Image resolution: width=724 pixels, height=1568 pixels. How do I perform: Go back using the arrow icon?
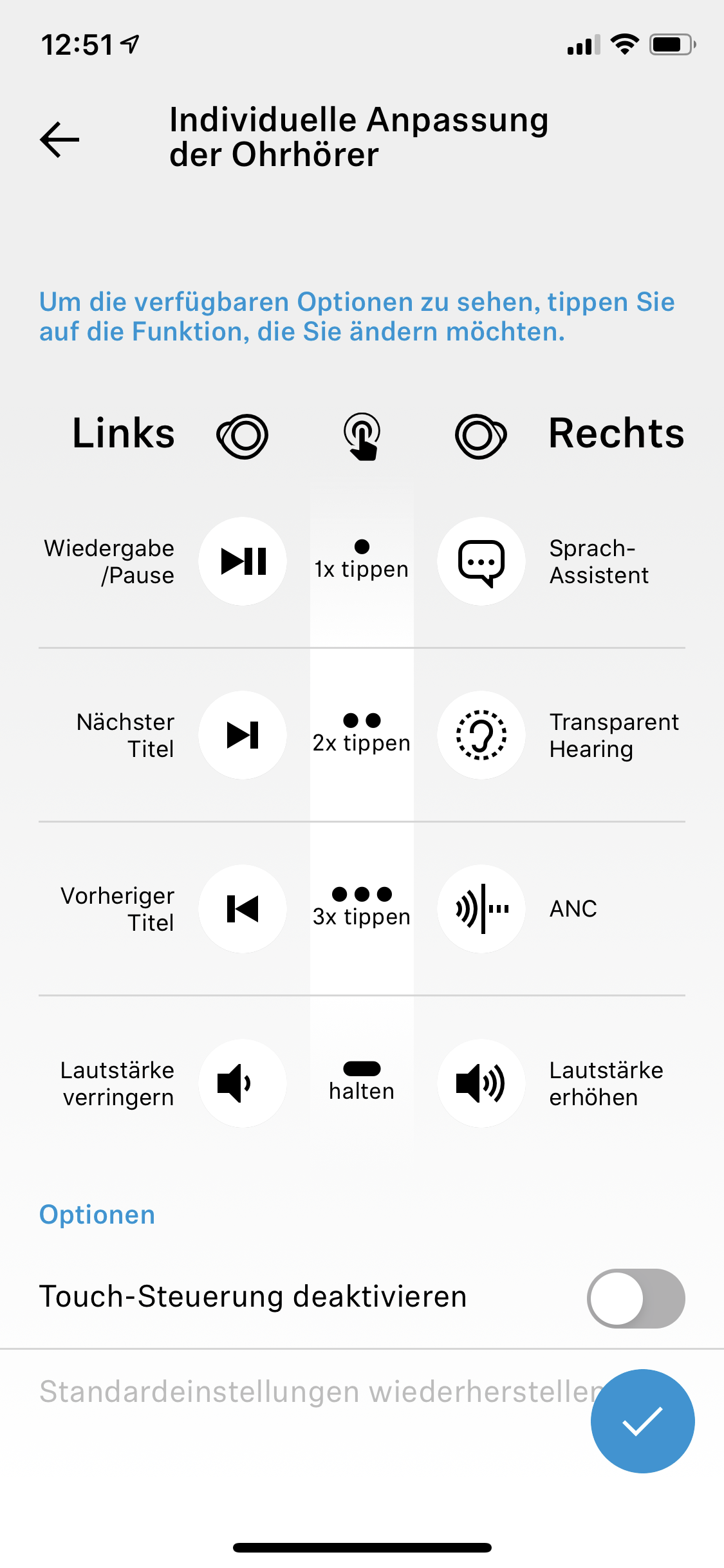coord(60,139)
